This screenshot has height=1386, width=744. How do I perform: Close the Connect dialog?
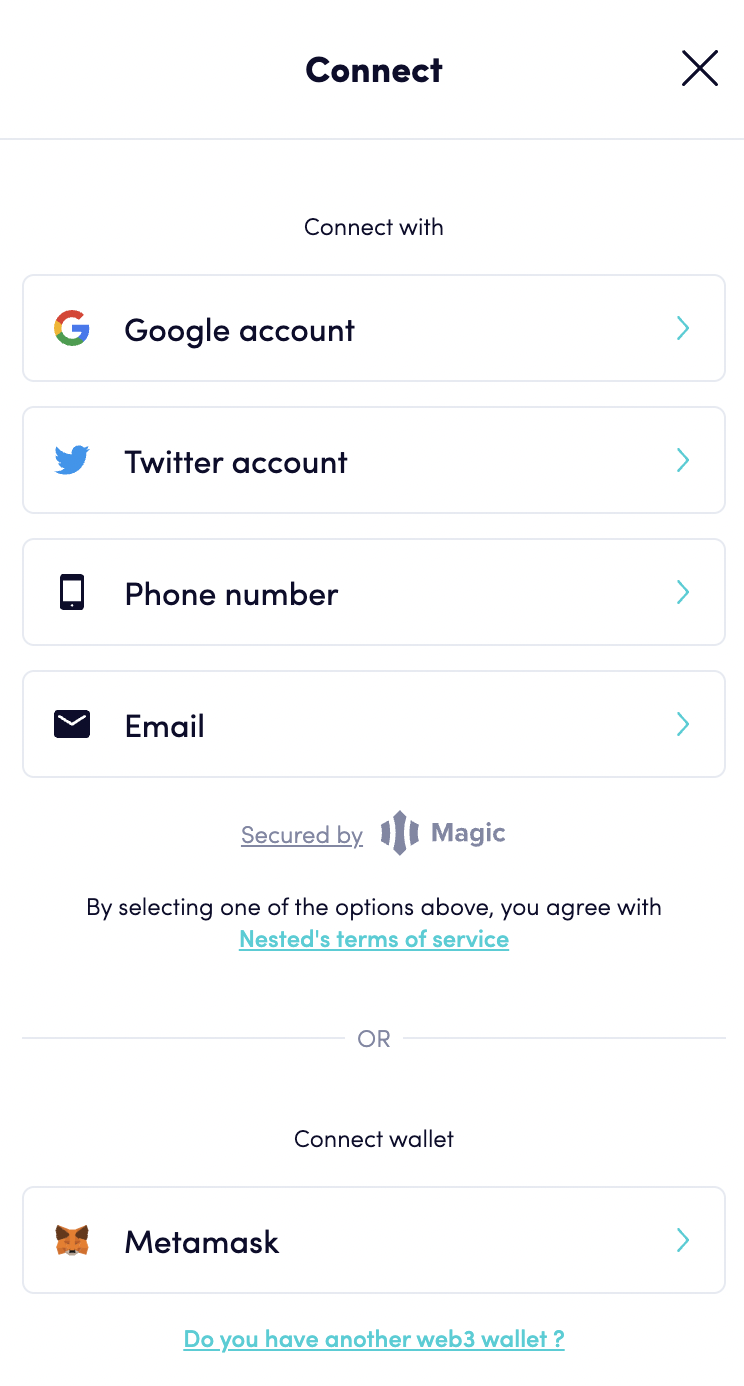click(699, 69)
